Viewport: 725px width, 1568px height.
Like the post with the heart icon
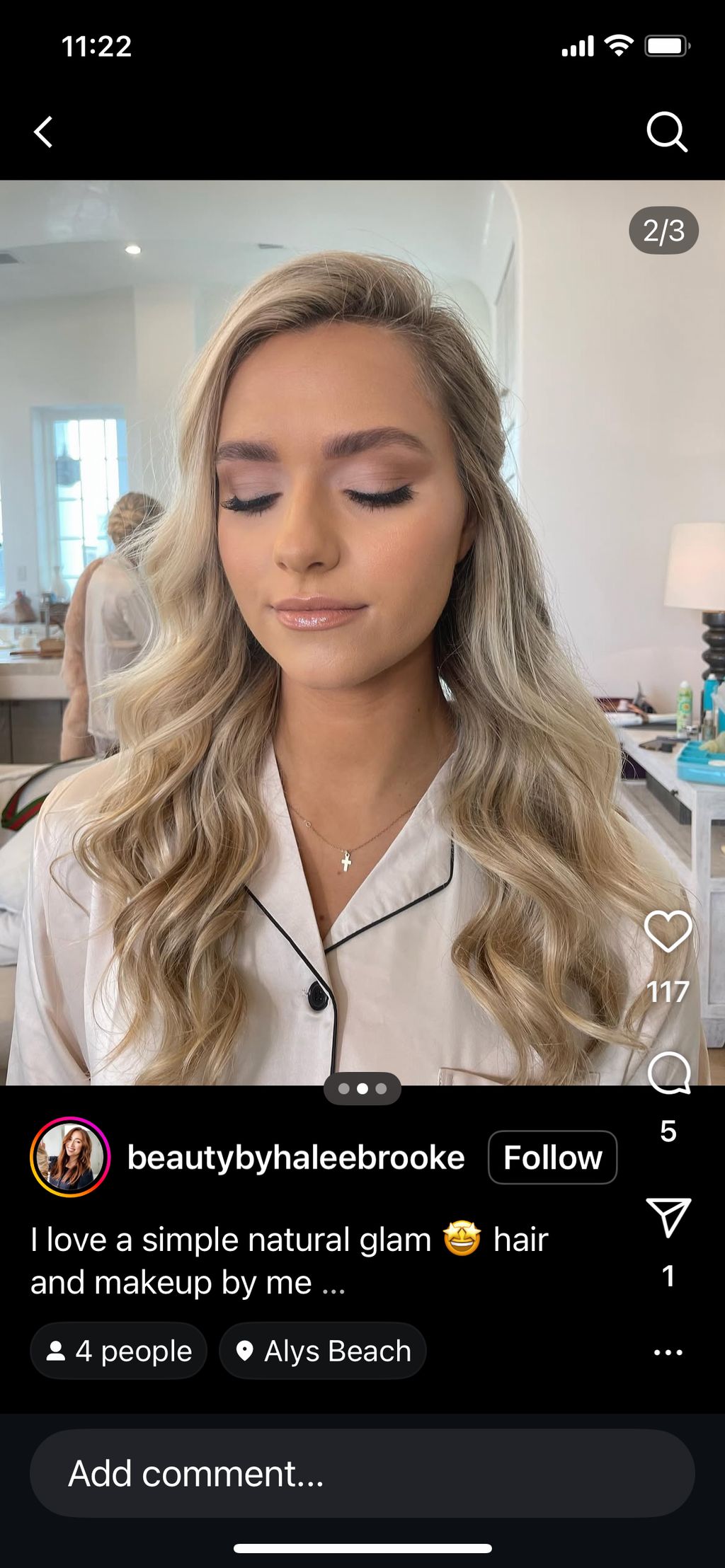[x=668, y=931]
